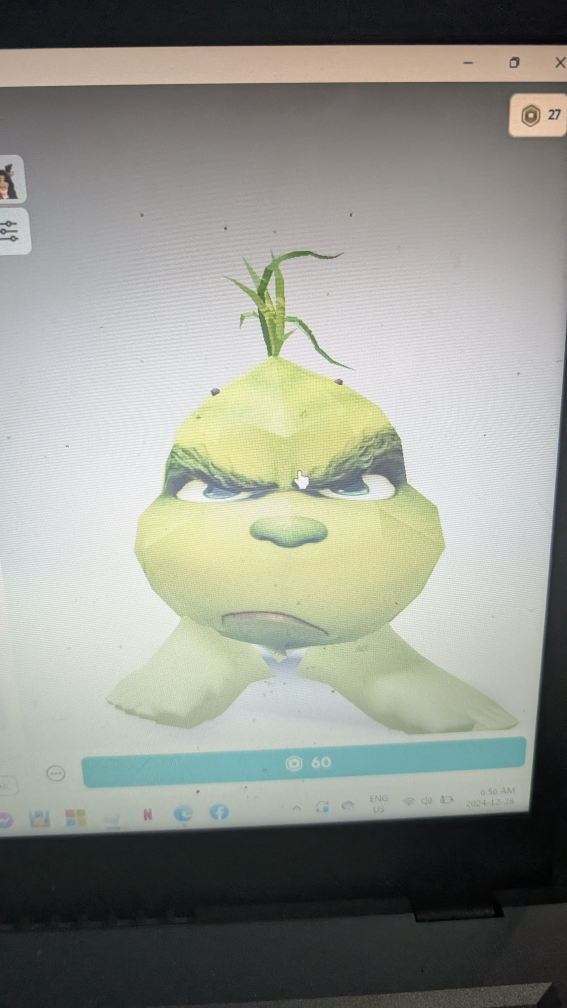Open Microsoft Store from the taskbar

[76, 818]
